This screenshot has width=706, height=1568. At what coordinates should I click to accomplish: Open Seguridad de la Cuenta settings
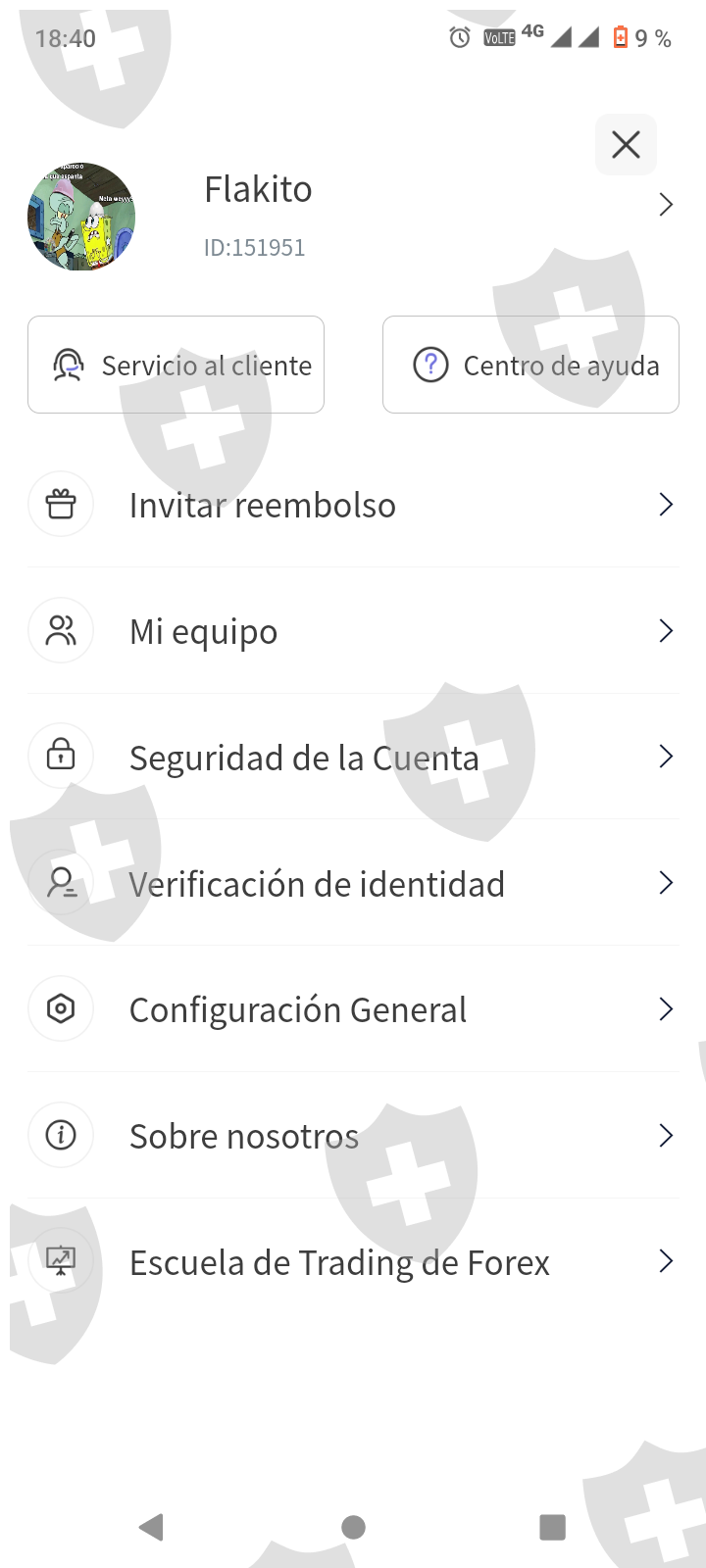click(353, 757)
